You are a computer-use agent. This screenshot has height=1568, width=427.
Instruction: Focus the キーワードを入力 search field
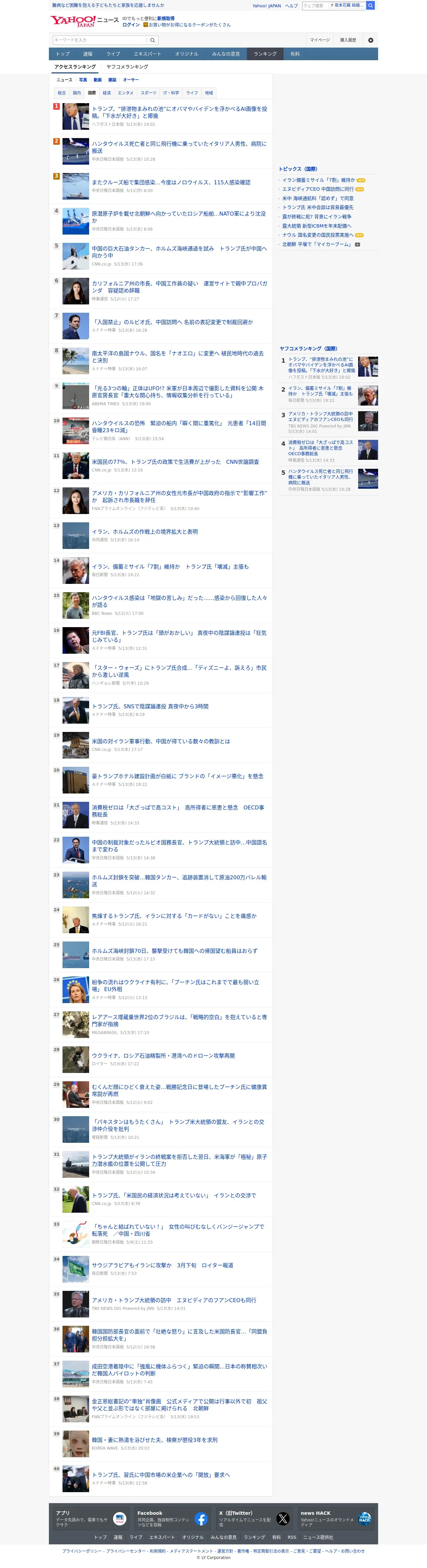coord(100,40)
